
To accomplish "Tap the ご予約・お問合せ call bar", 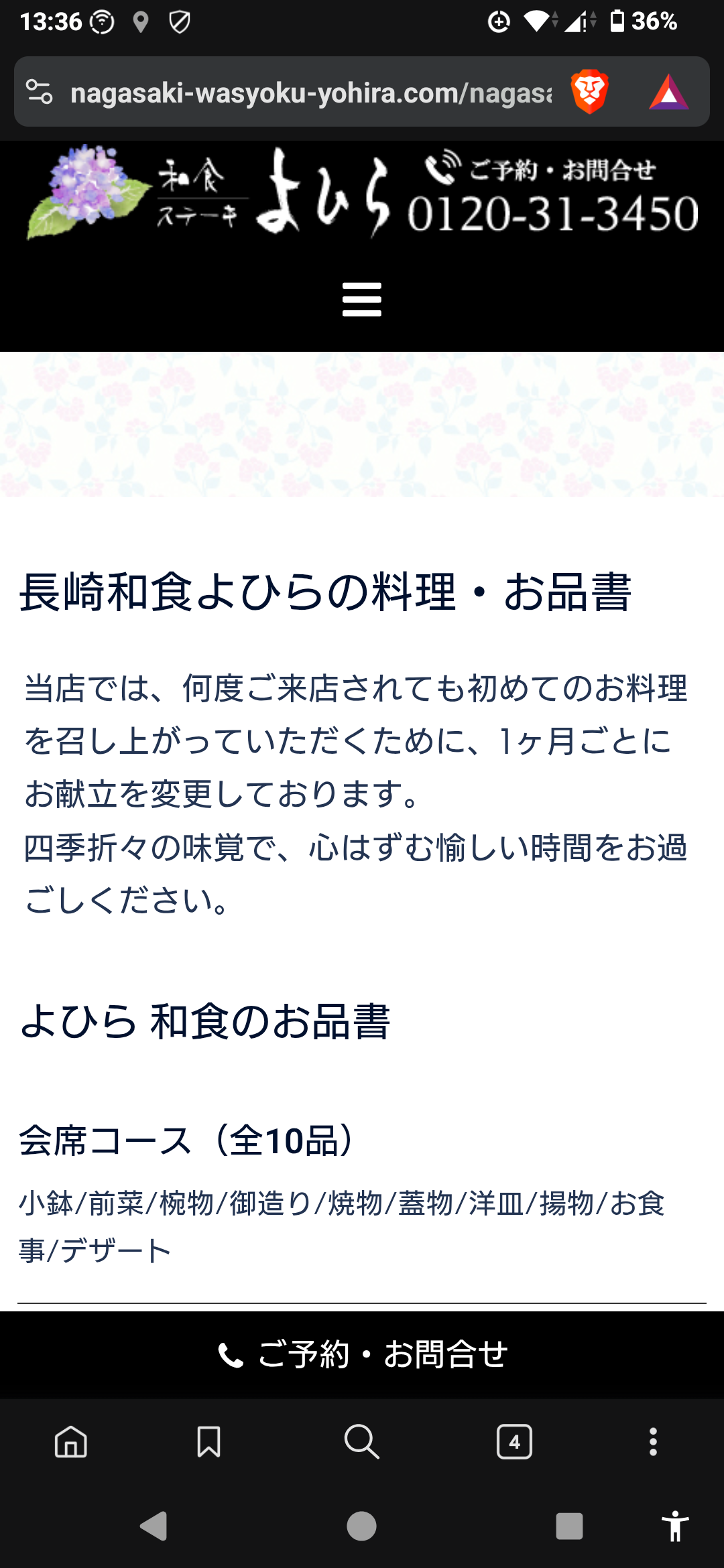I will [362, 1354].
